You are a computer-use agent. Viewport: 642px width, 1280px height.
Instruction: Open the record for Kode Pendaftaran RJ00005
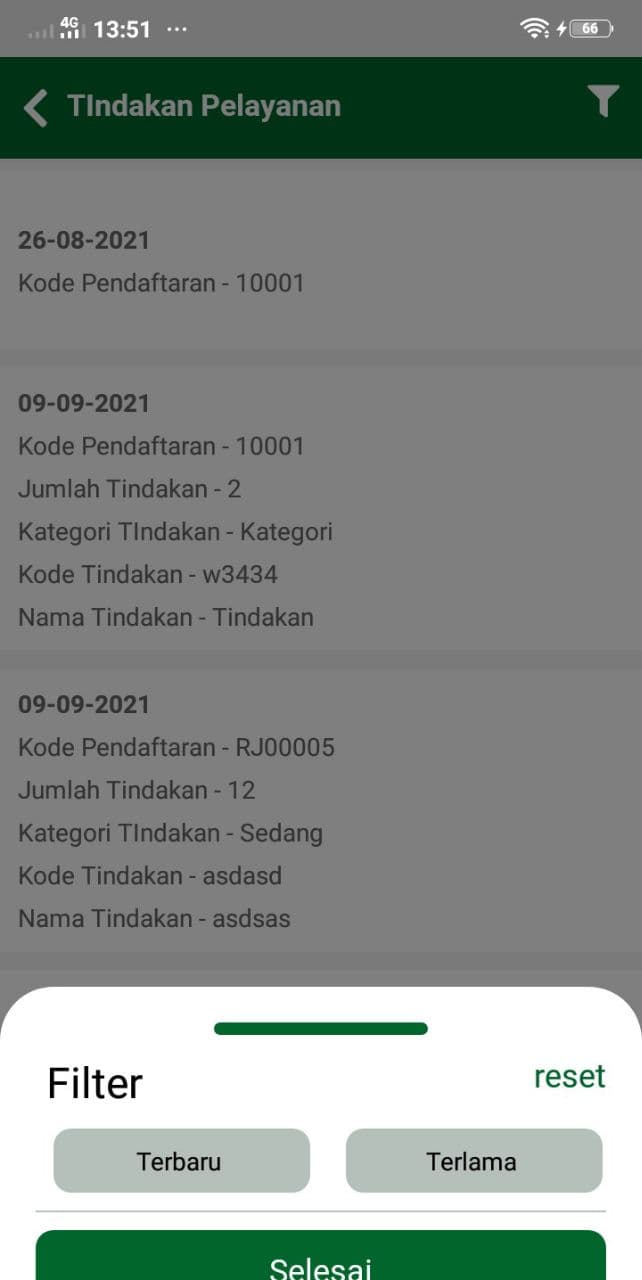coord(321,811)
